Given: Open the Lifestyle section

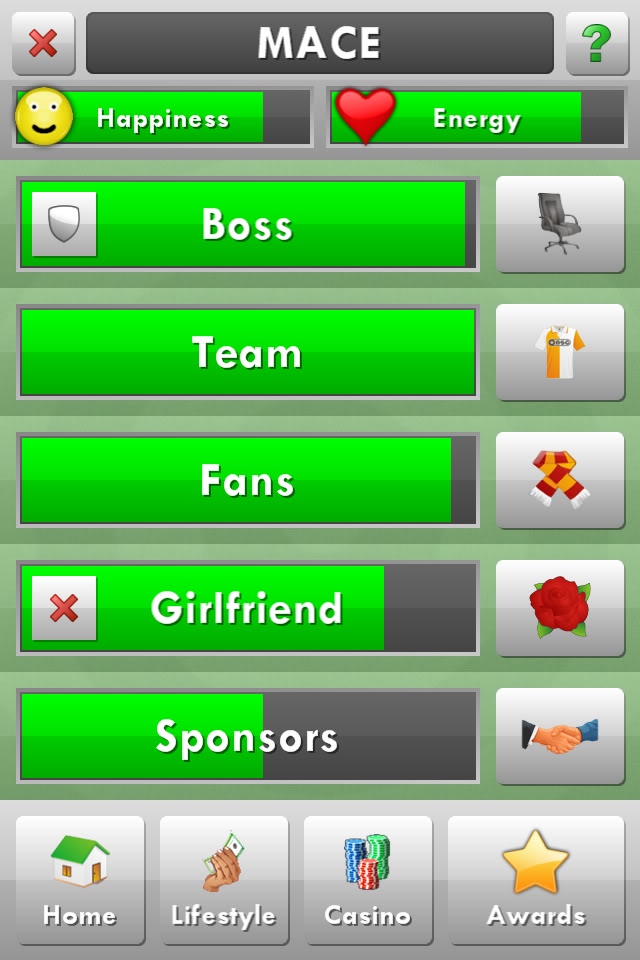Looking at the screenshot, I should pos(224,880).
